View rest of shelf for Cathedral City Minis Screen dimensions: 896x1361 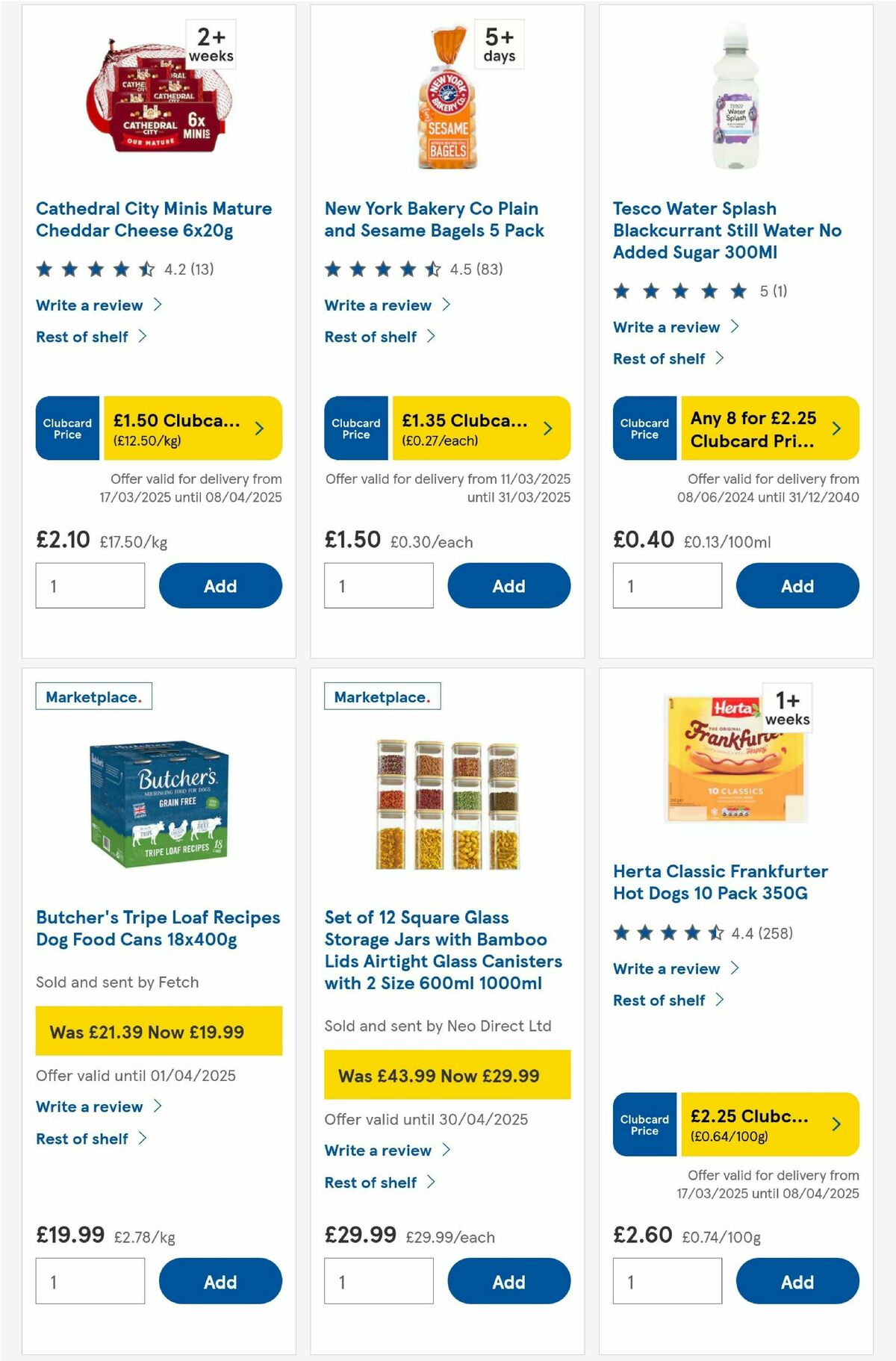pos(82,337)
